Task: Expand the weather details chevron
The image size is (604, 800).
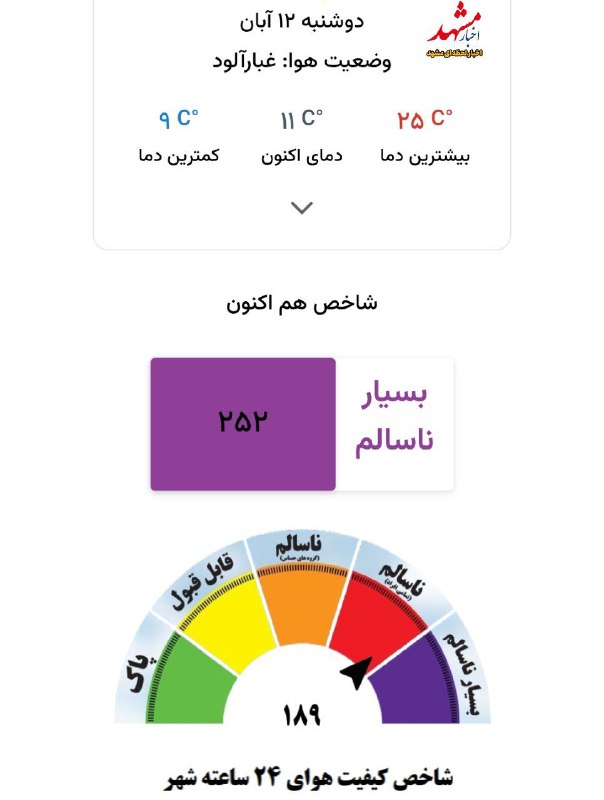Action: 302,208
